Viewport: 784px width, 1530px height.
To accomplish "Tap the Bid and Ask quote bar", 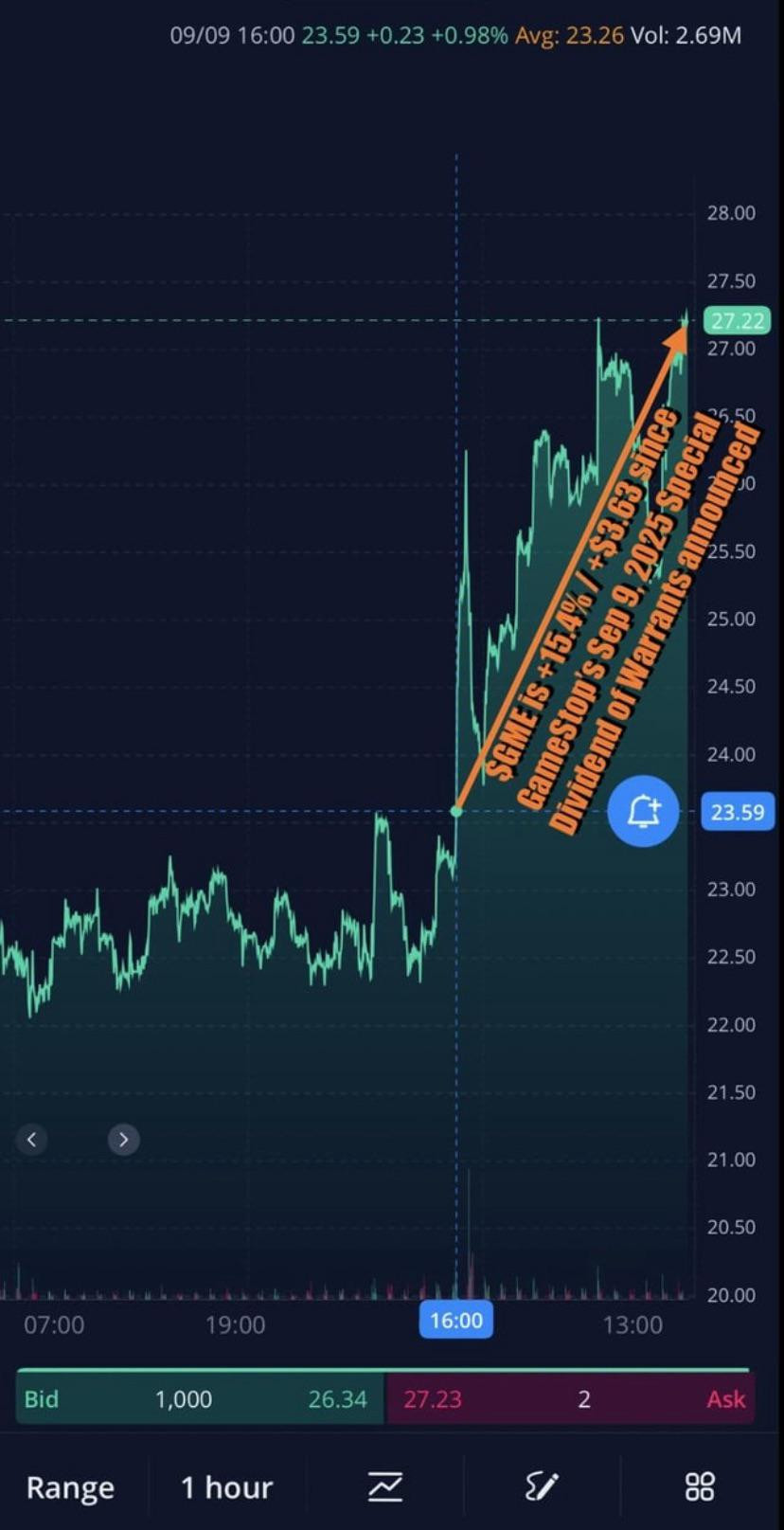I will pos(383,1397).
